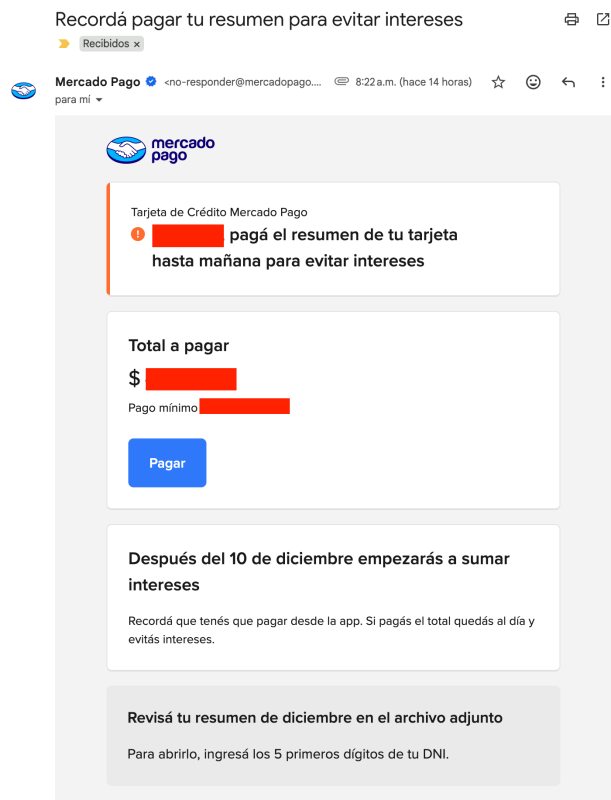
Task: Open the email overflow menu
Action: tap(602, 82)
